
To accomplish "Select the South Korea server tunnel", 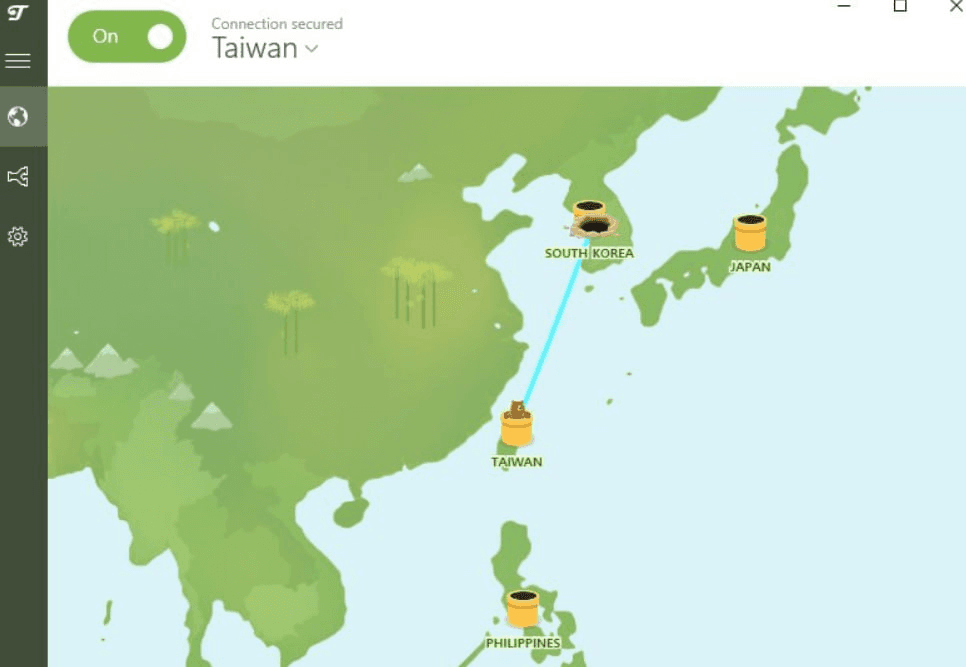I will (x=591, y=221).
